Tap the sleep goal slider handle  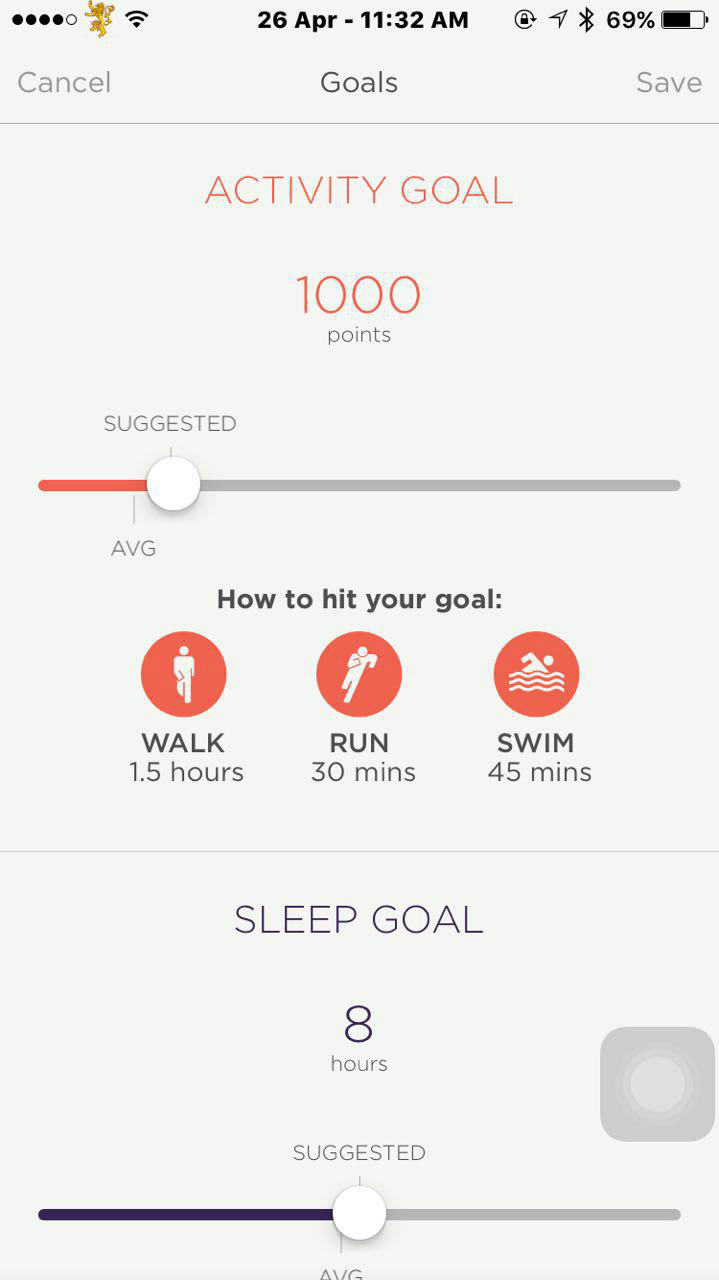[x=359, y=1214]
